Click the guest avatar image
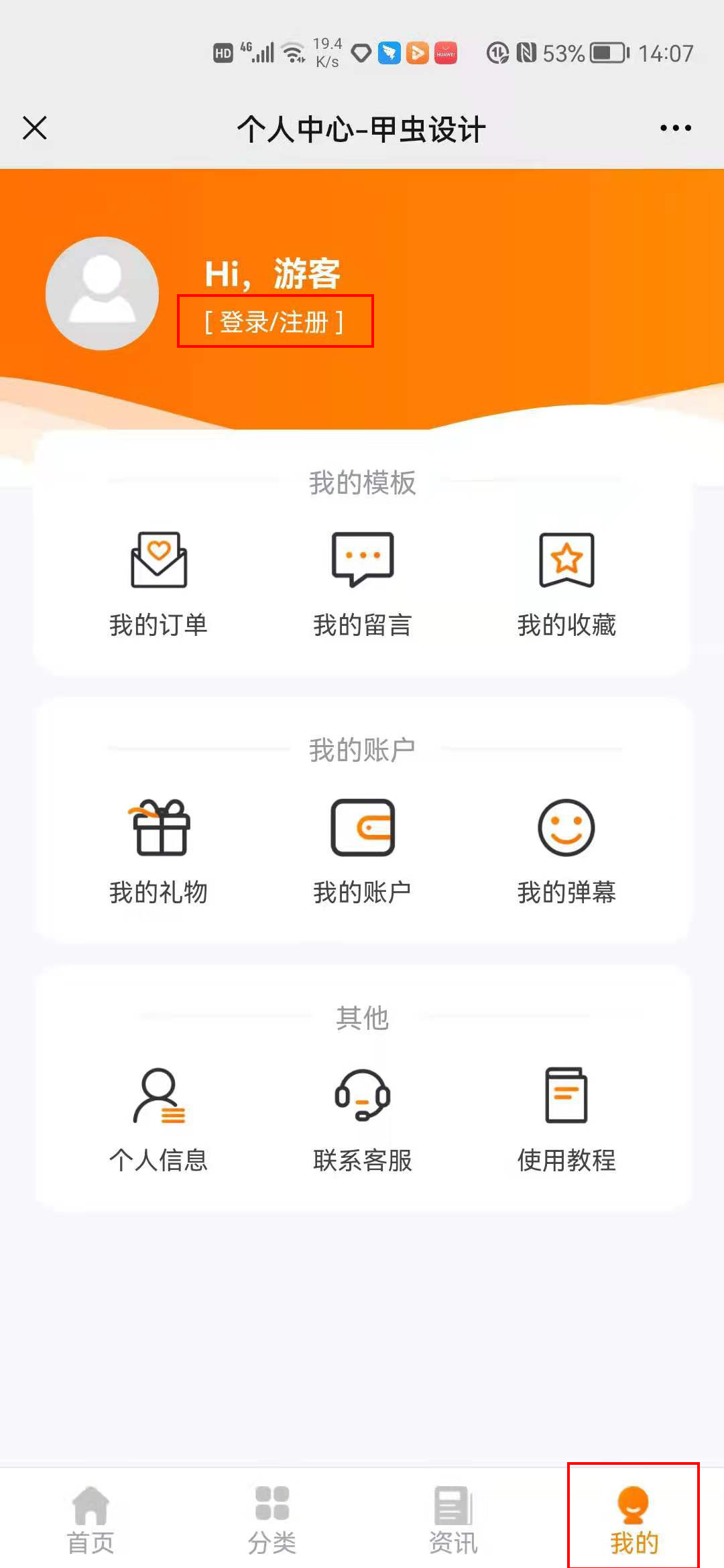This screenshot has height=1568, width=724. 101,294
